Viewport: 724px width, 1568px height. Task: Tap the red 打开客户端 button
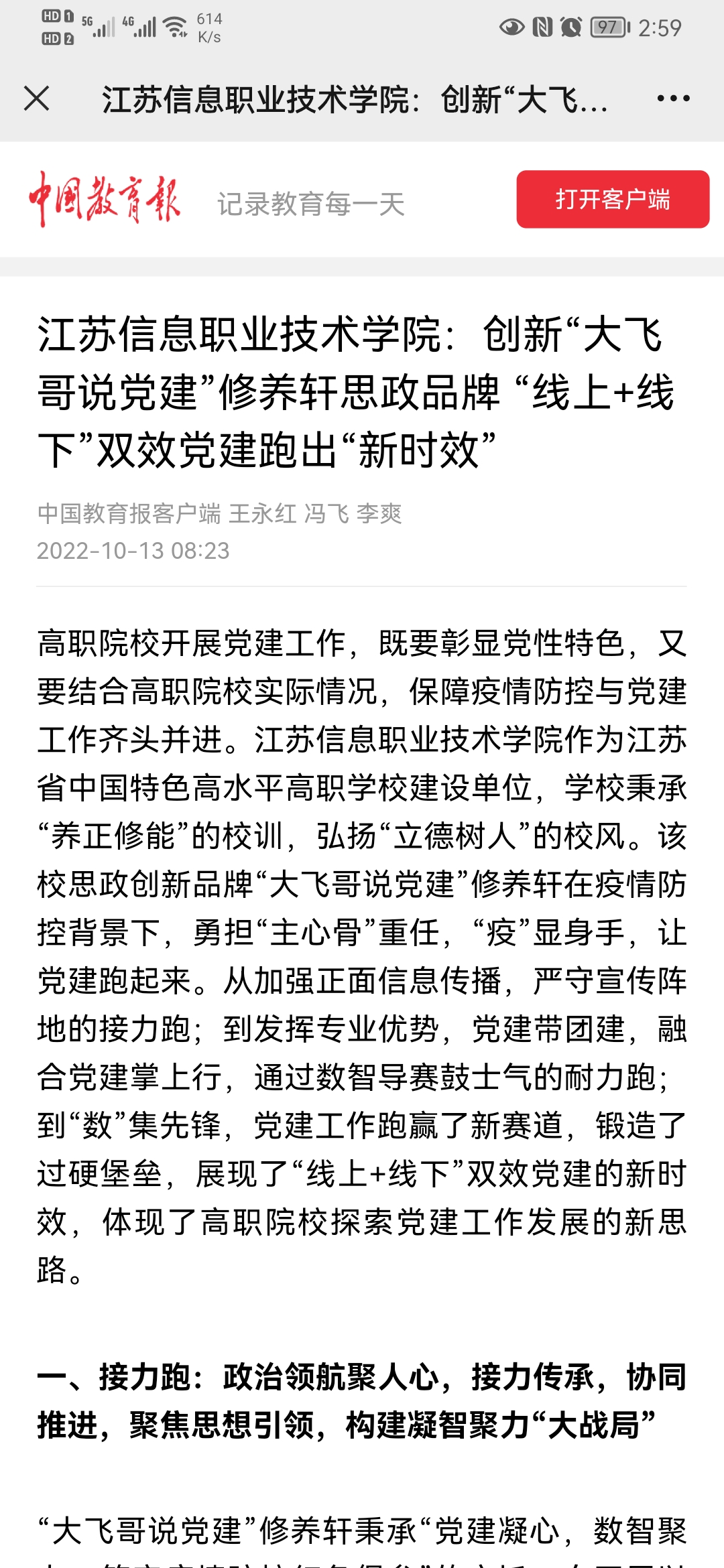(613, 199)
